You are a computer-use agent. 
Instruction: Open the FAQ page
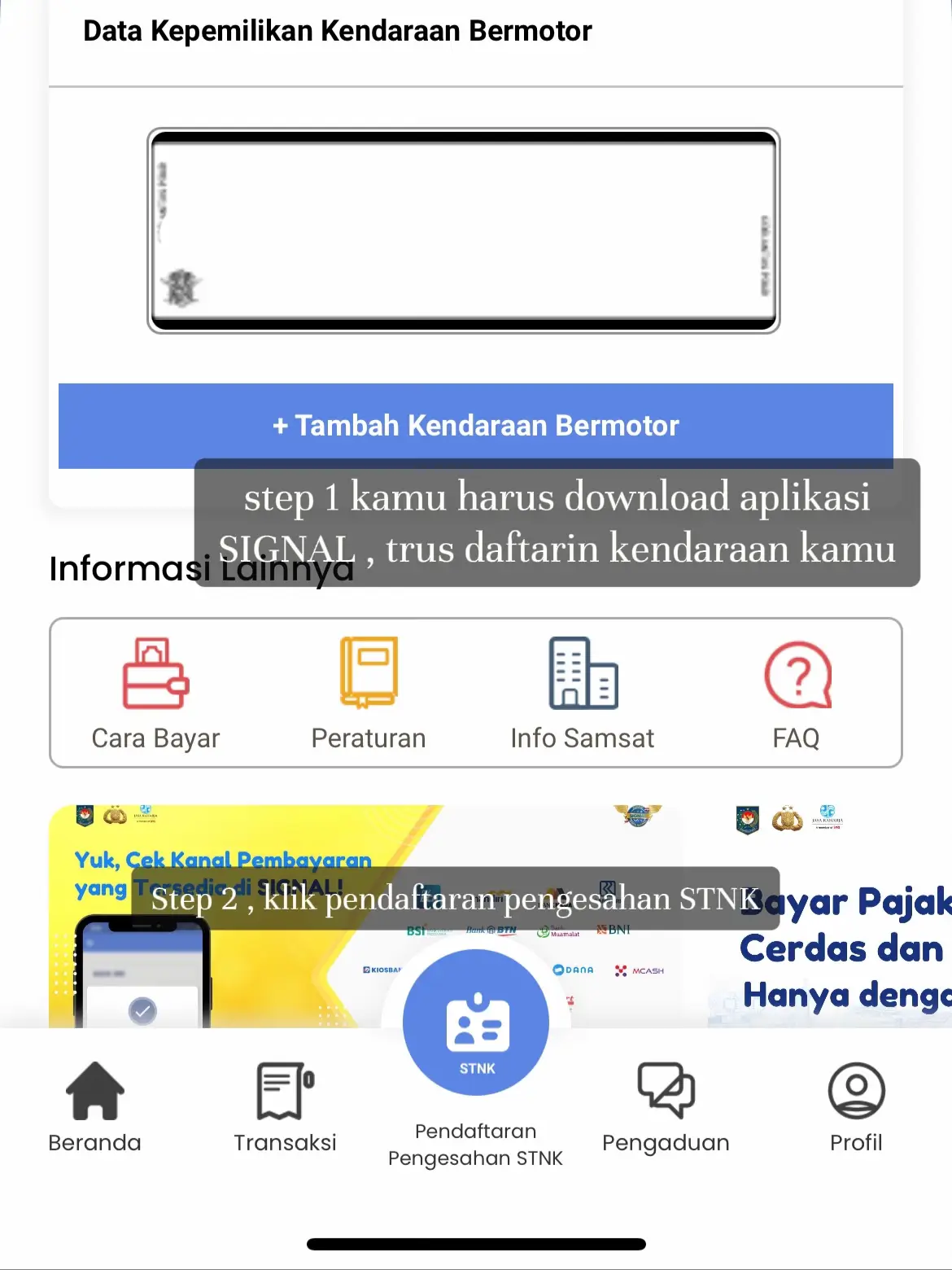click(x=797, y=694)
